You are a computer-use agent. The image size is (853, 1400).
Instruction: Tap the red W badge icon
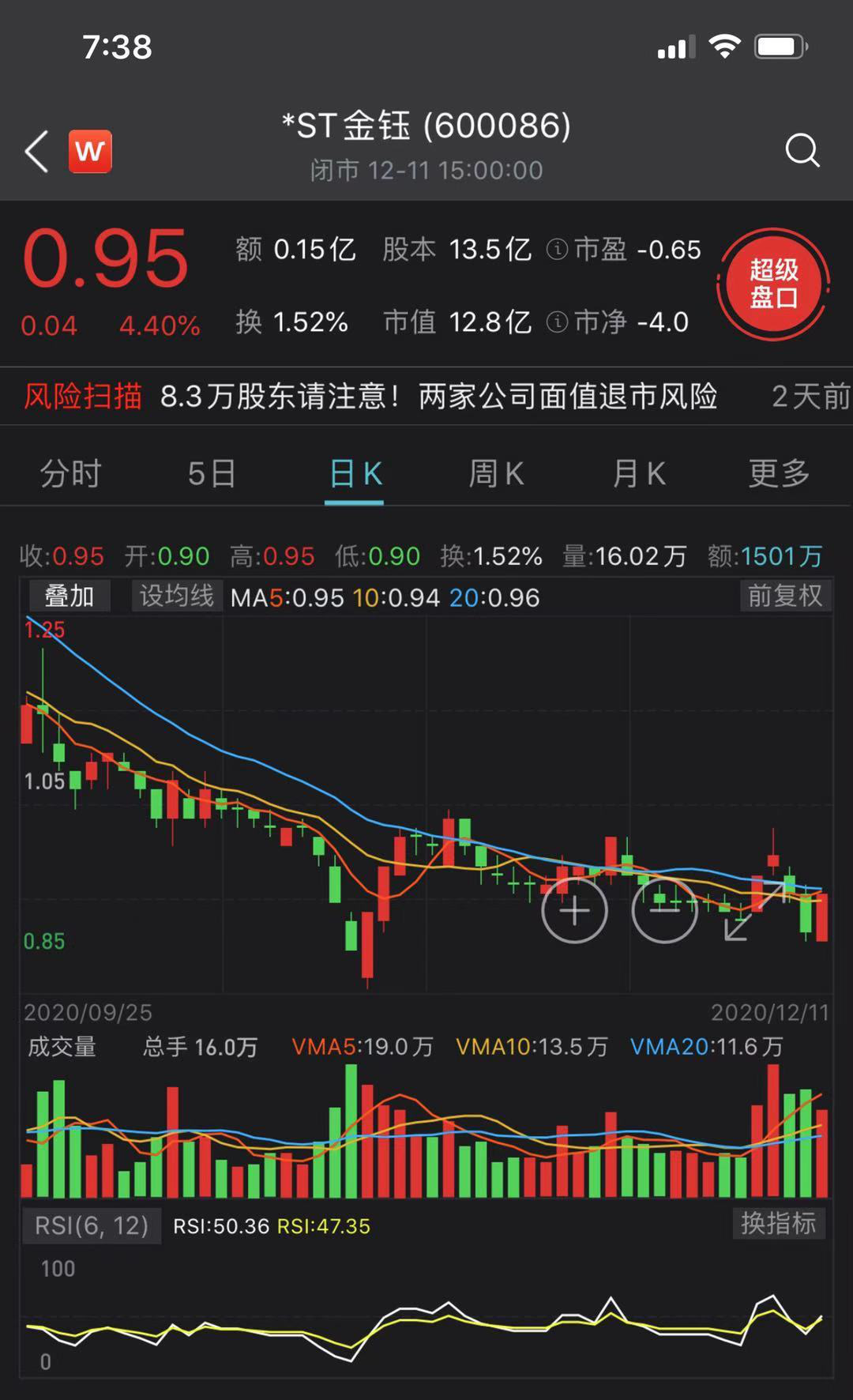pyautogui.click(x=90, y=151)
